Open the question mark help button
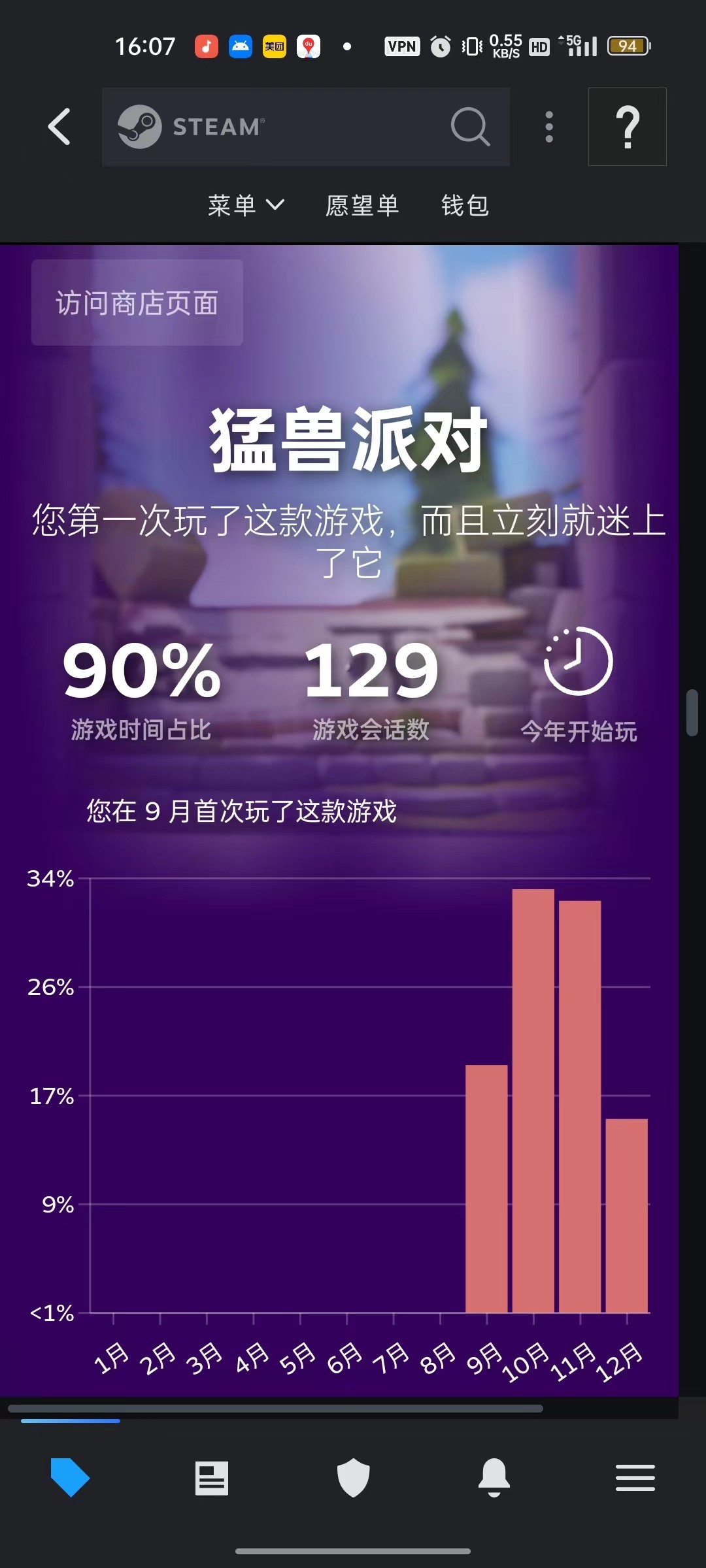 coord(627,127)
